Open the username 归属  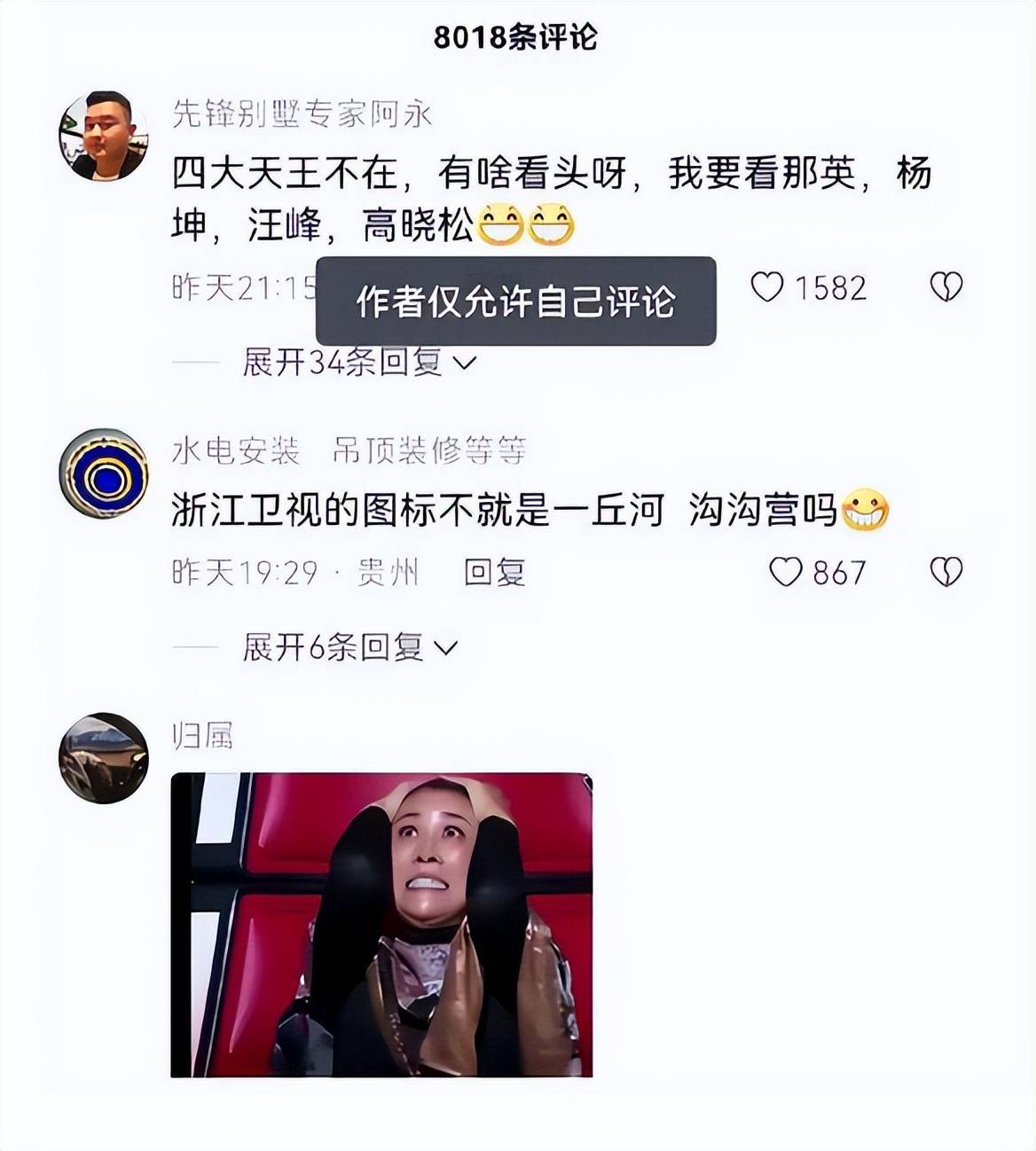tap(202, 735)
